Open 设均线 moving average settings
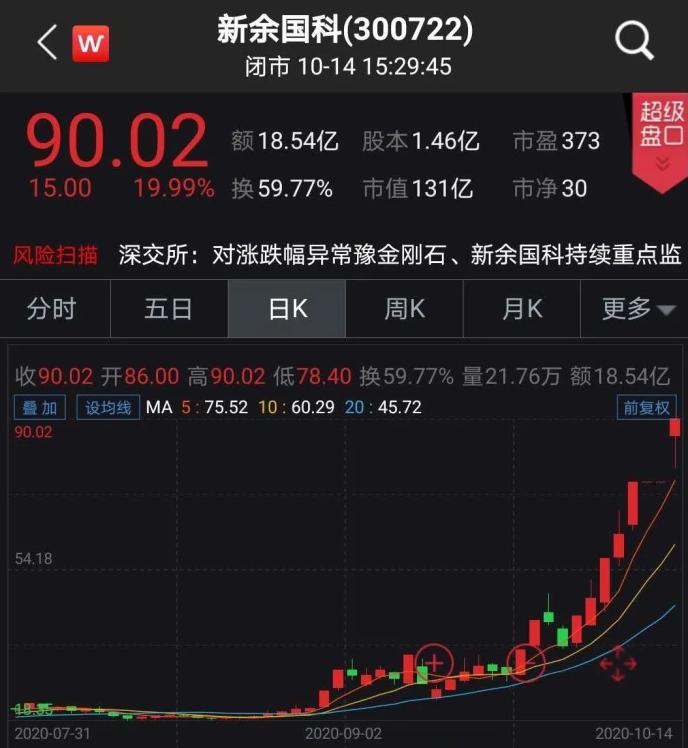The width and height of the screenshot is (688, 748). click(x=108, y=407)
